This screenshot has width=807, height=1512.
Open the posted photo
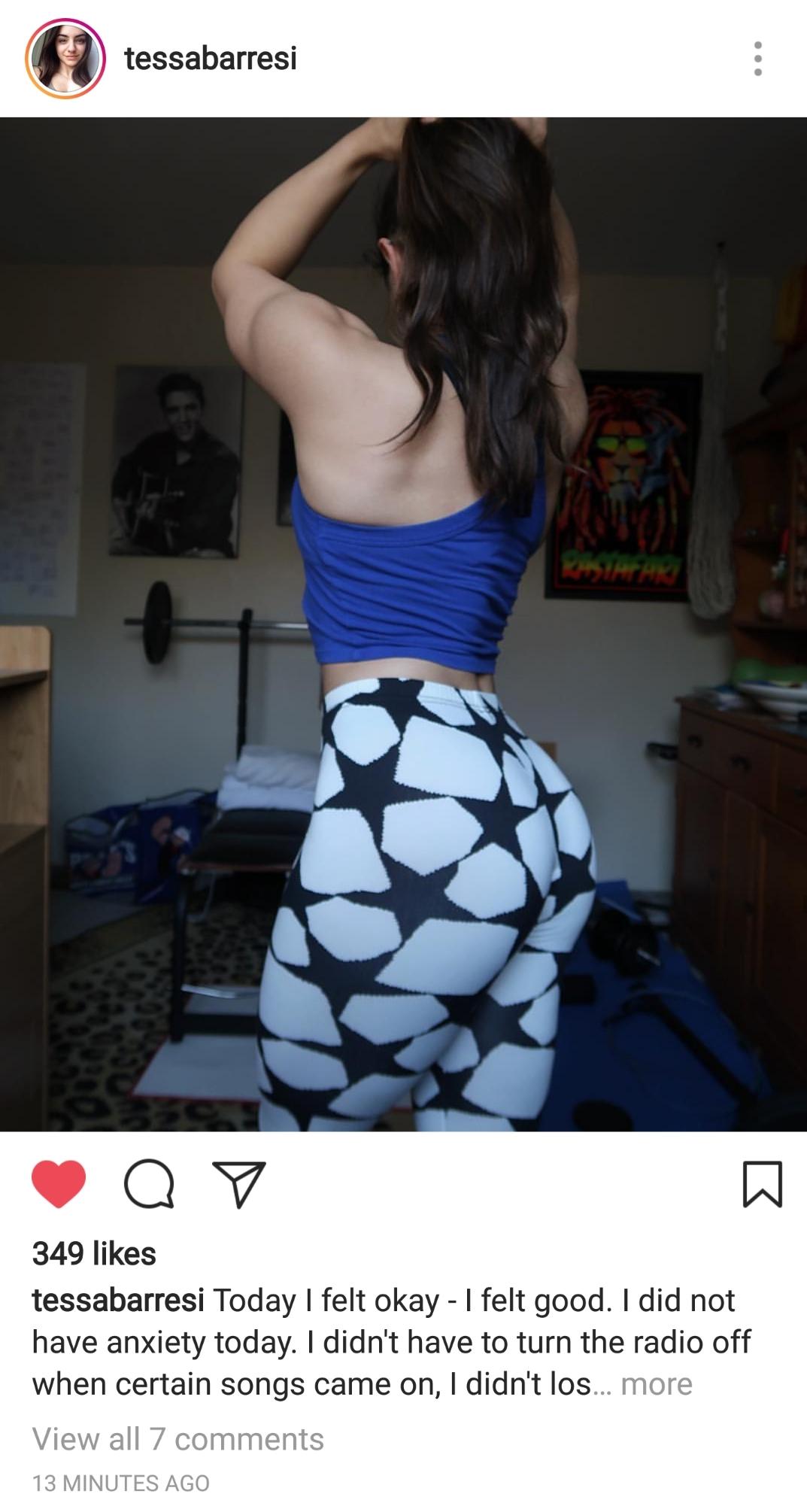[403, 624]
